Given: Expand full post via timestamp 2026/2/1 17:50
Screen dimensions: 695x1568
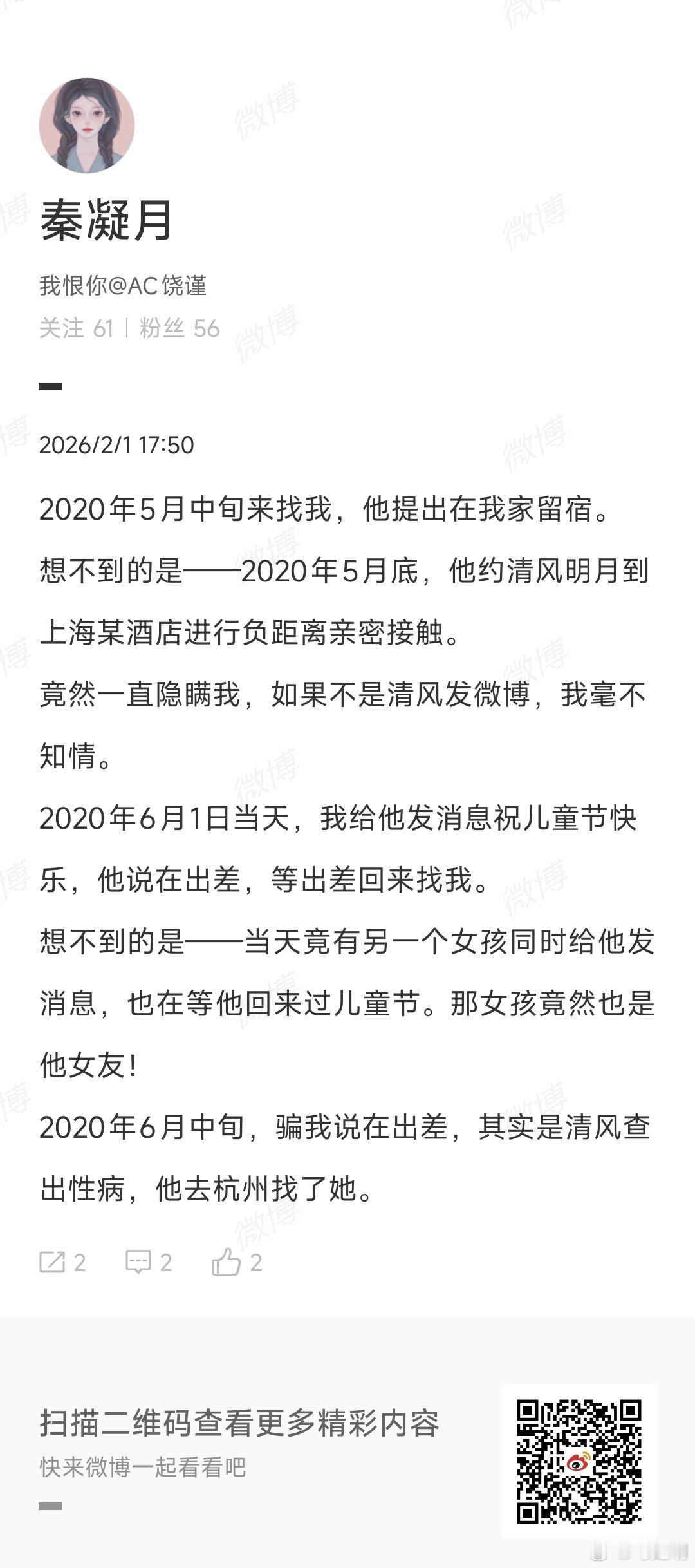Looking at the screenshot, I should (118, 444).
